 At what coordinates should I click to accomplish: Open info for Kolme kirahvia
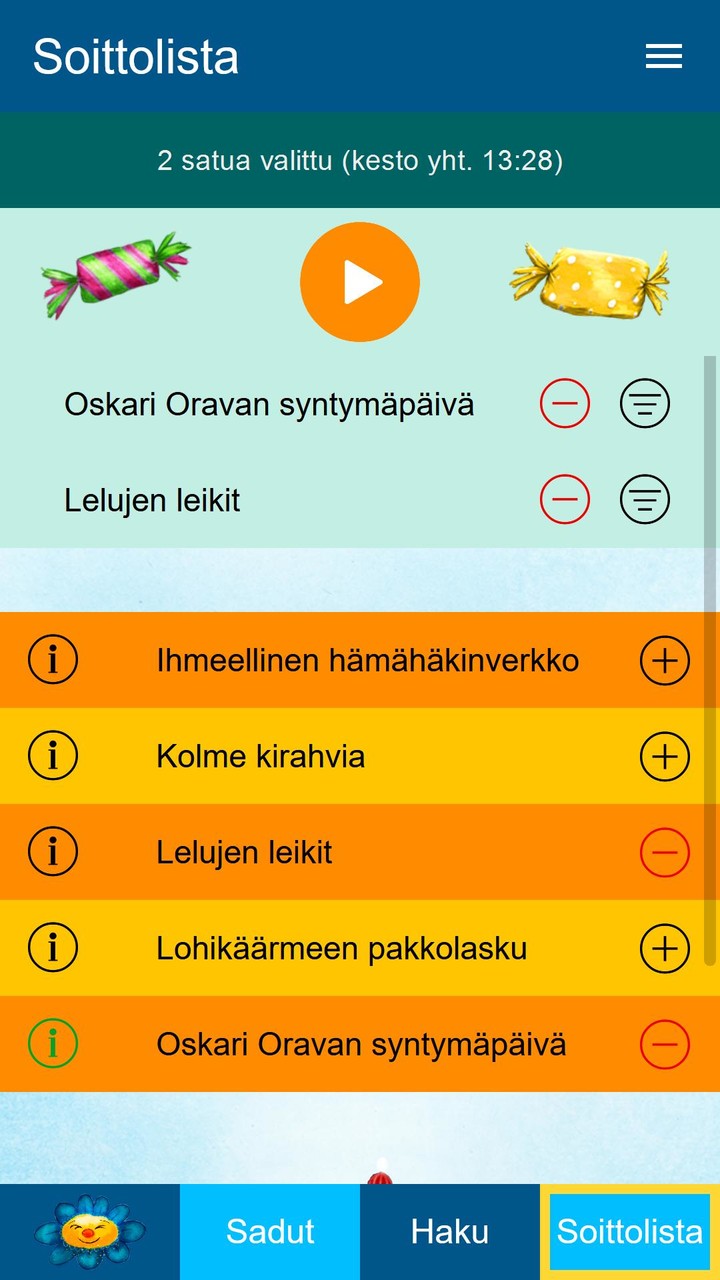52,756
